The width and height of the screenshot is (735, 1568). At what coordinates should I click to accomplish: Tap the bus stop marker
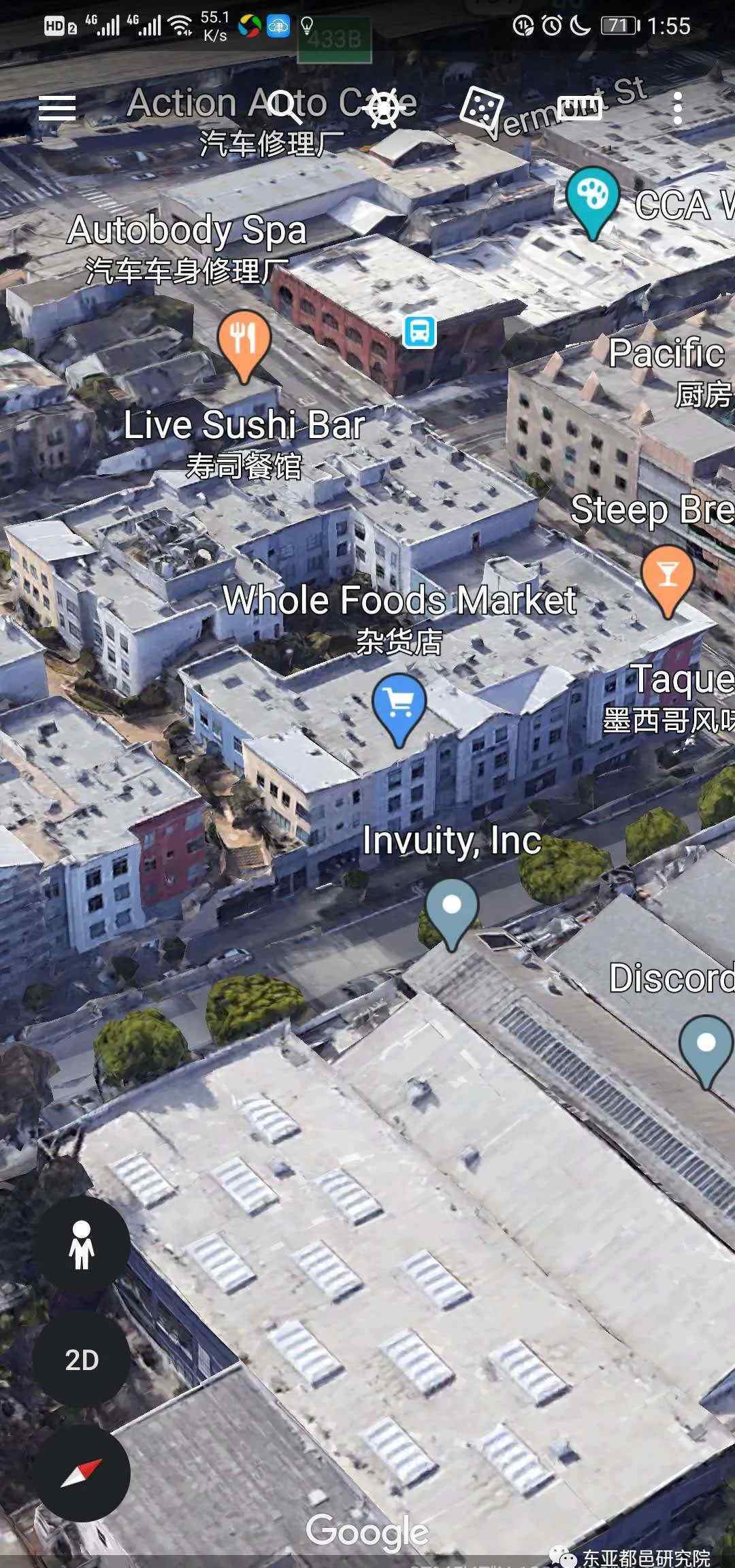click(419, 332)
